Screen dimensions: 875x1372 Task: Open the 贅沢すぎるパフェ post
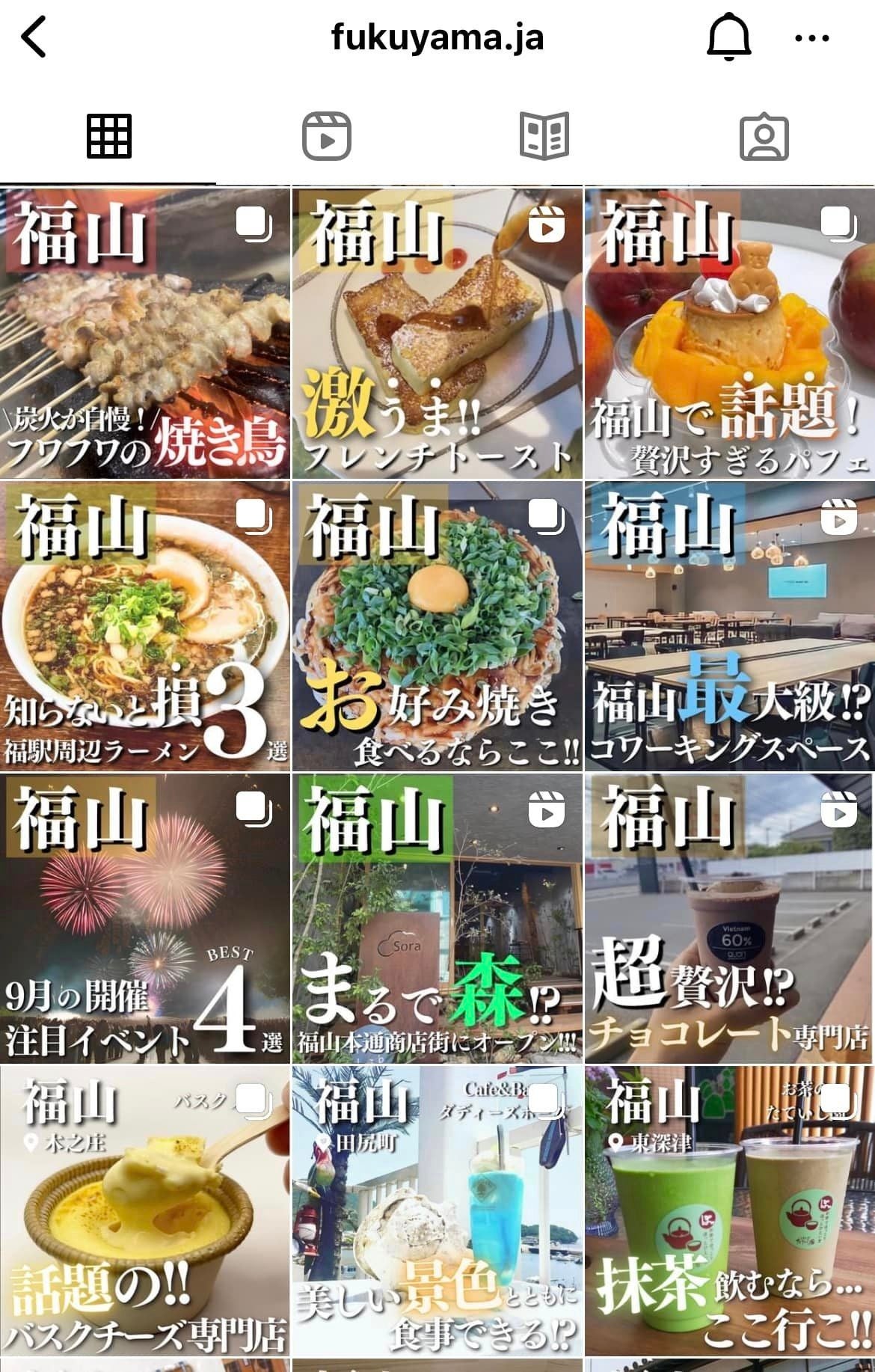729,334
